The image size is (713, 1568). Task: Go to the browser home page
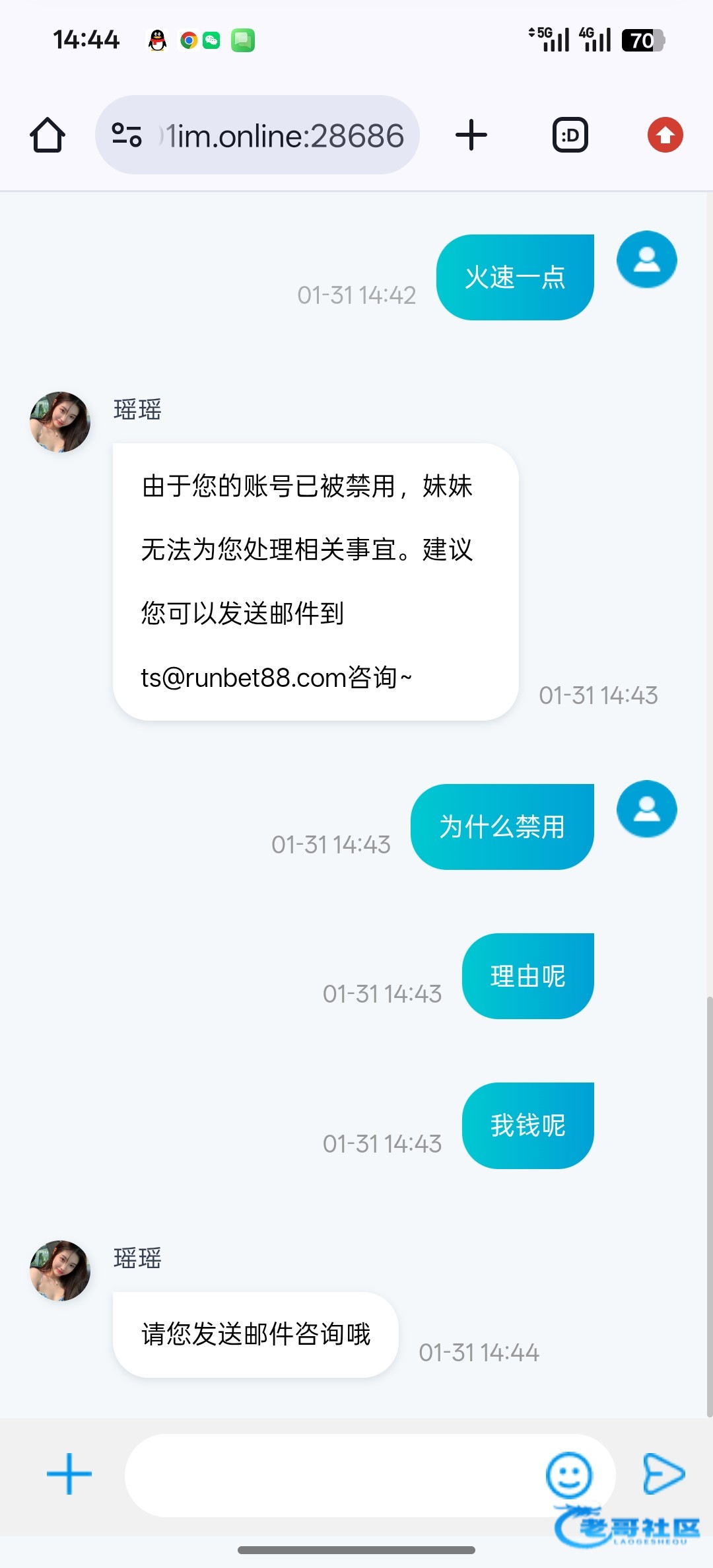48,135
